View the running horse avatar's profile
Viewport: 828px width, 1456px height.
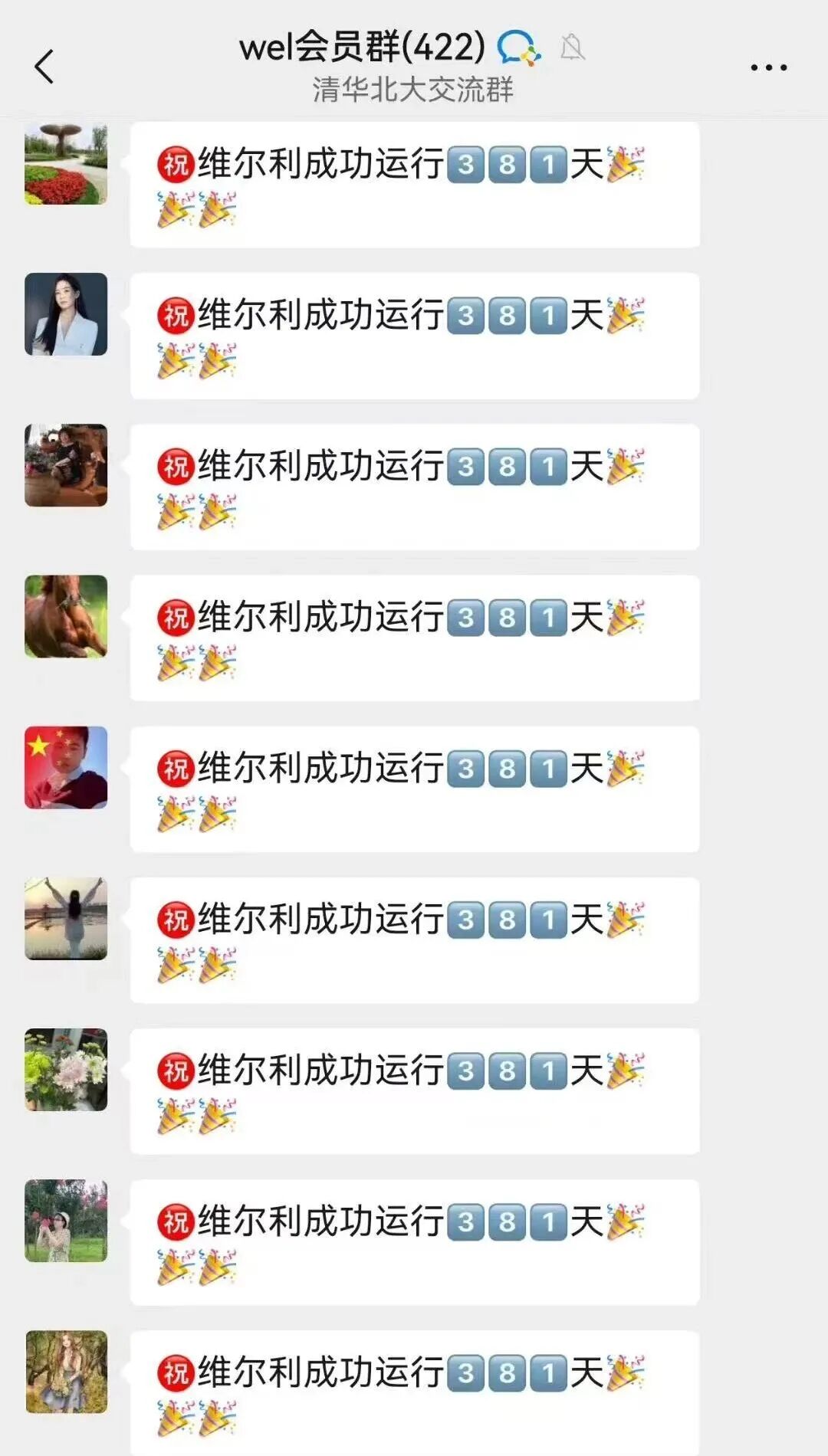[x=66, y=616]
